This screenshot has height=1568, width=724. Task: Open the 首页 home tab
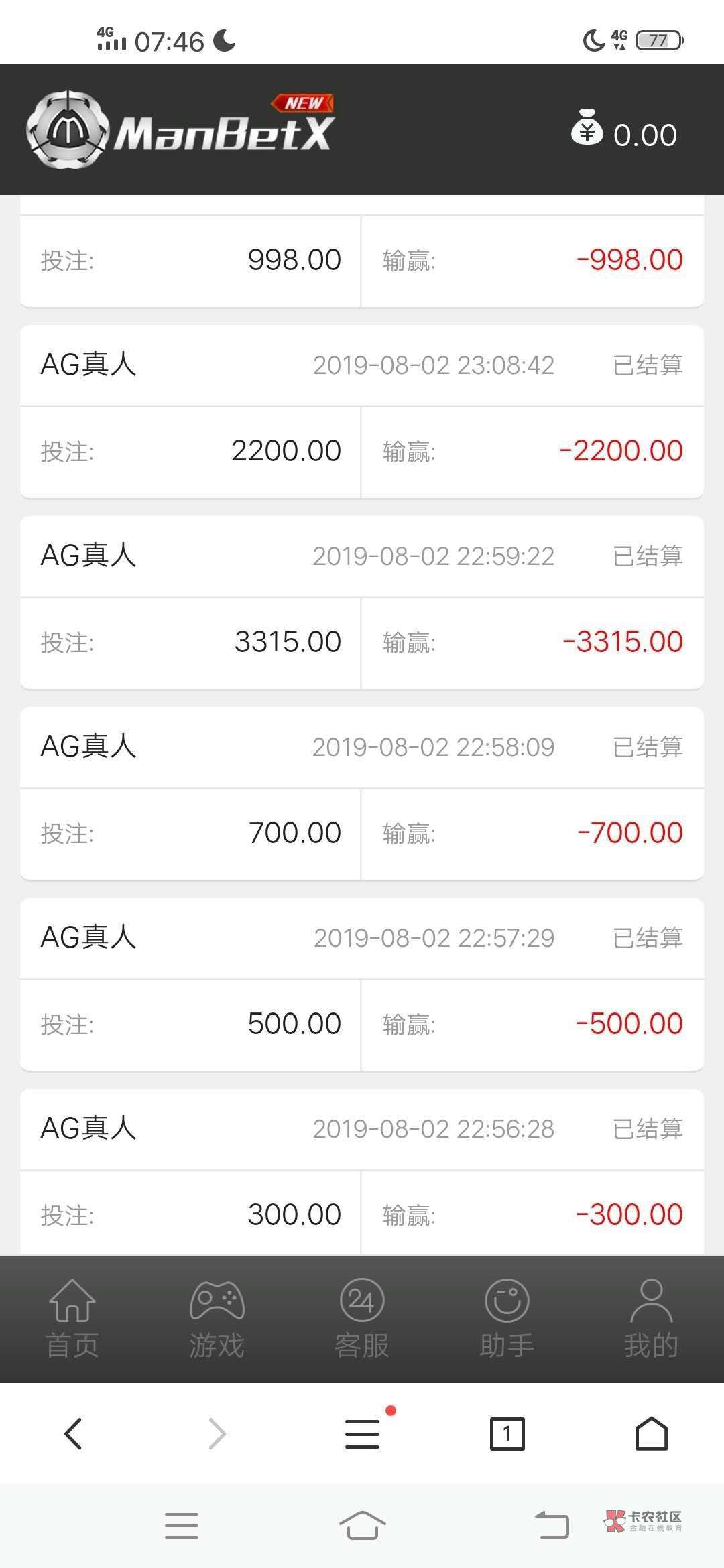tap(72, 1317)
